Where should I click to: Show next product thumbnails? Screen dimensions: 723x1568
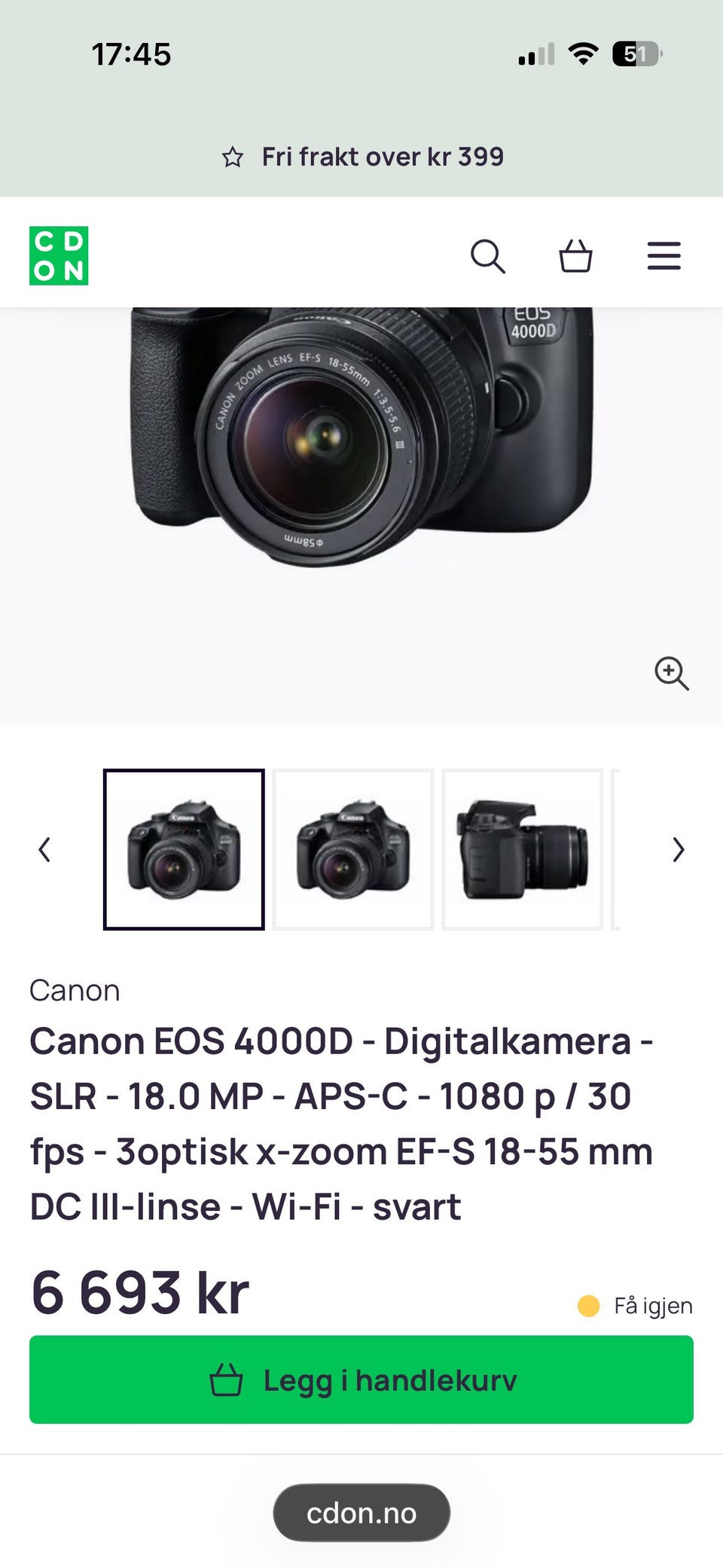pos(679,850)
